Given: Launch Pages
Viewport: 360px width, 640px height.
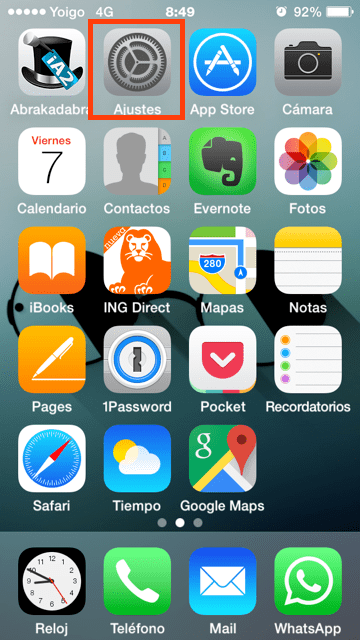Looking at the screenshot, I should coord(52,360).
